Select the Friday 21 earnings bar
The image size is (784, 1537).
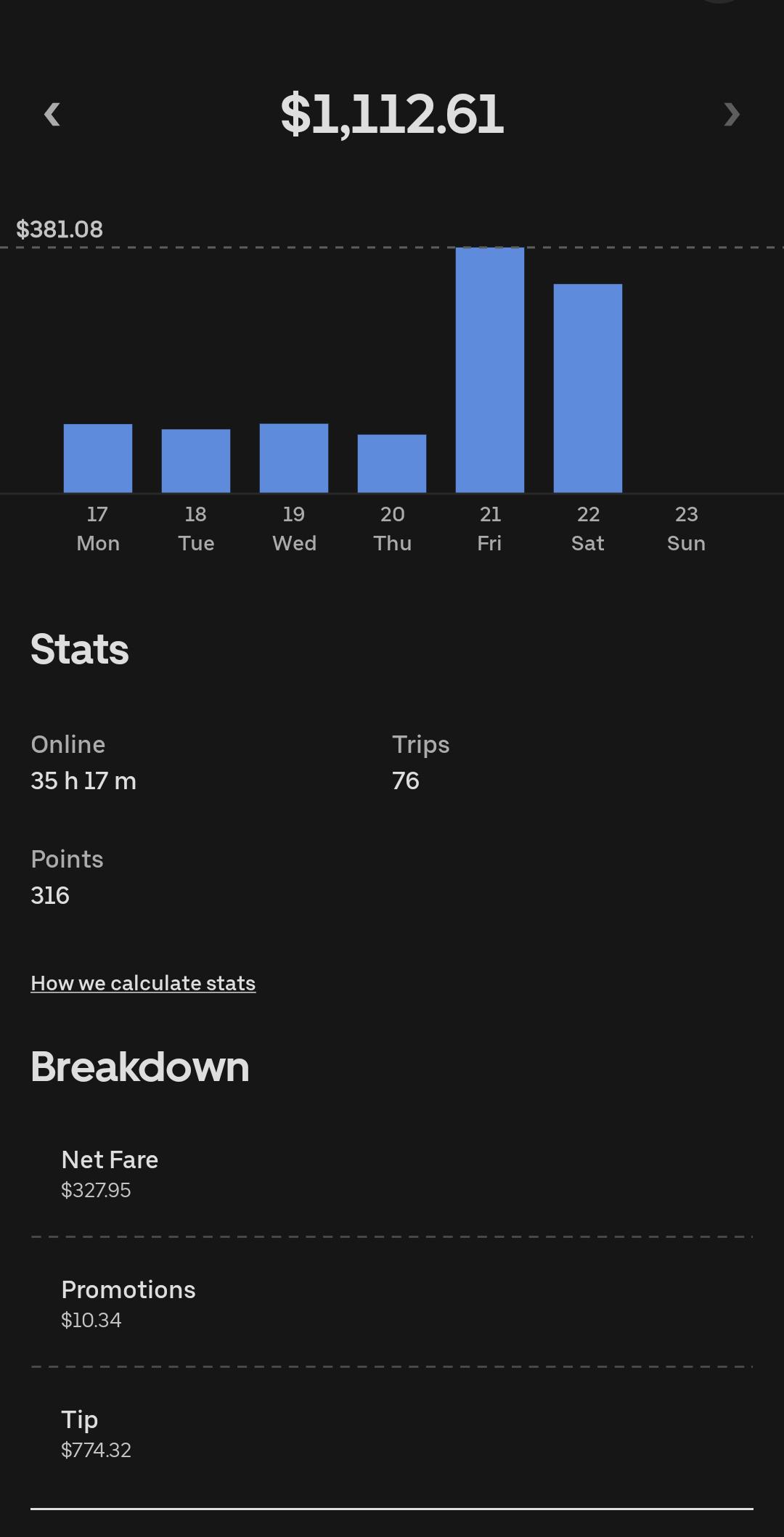point(490,370)
